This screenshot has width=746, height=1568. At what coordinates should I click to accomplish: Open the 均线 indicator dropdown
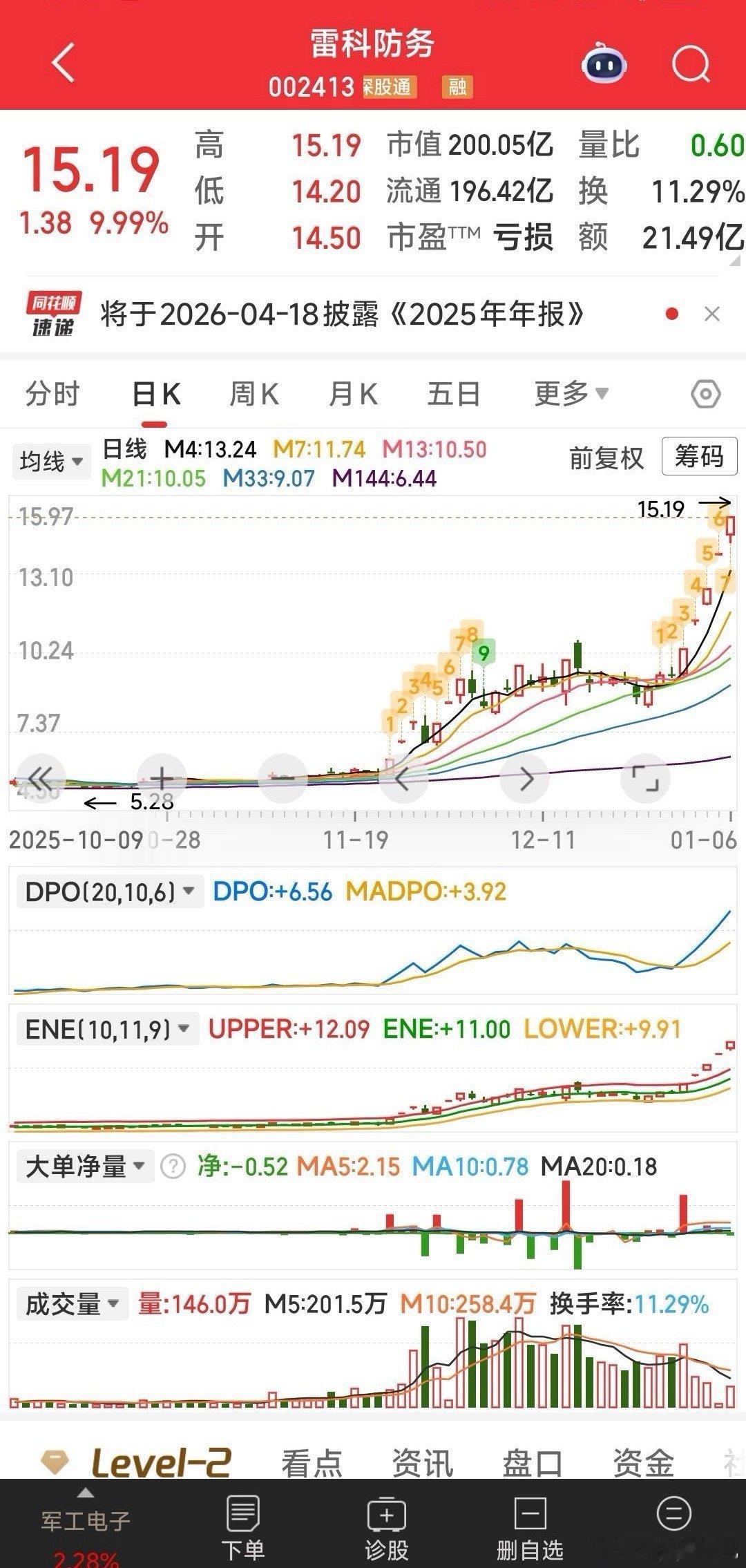51,461
